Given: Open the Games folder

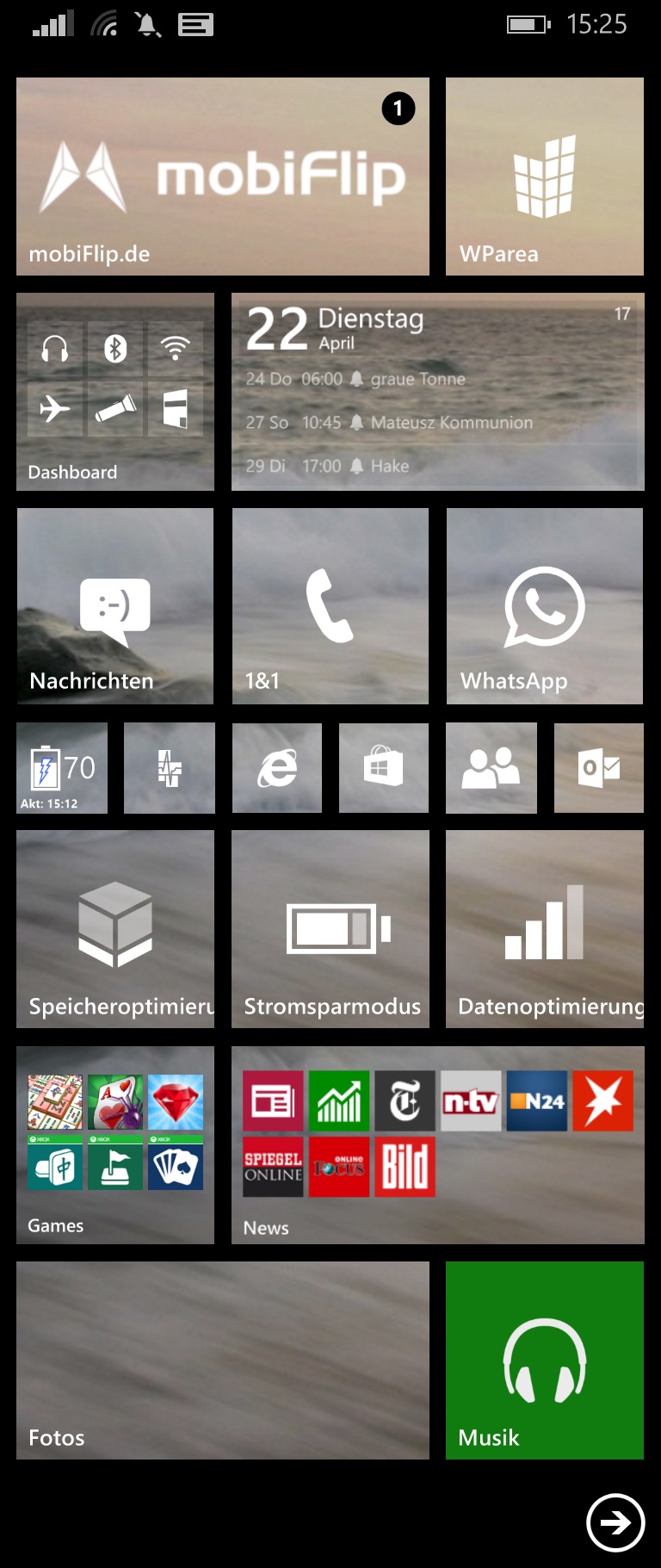Looking at the screenshot, I should (114, 1145).
